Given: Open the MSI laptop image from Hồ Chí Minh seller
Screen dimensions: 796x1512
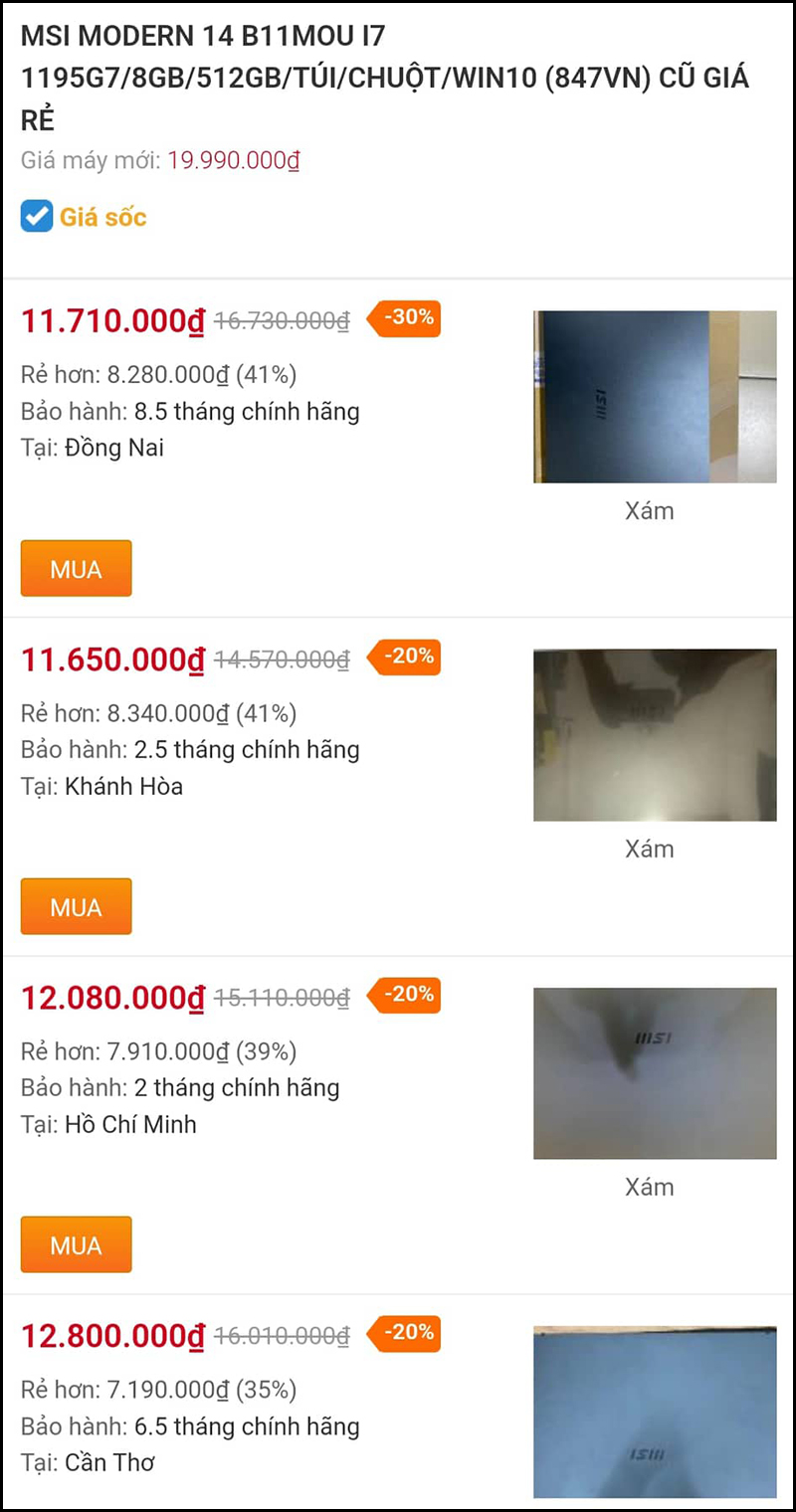Looking at the screenshot, I should (654, 1072).
